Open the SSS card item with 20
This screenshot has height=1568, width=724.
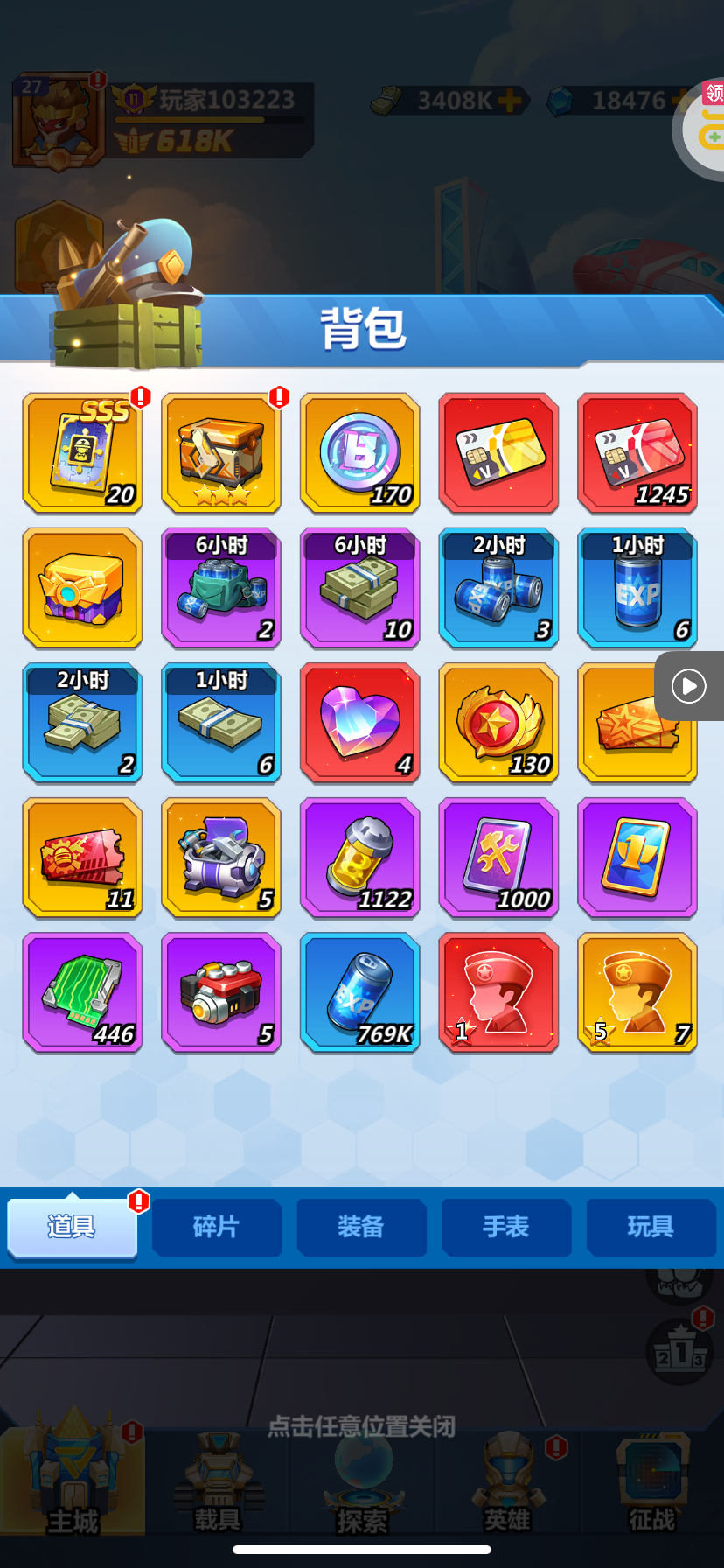[82, 452]
